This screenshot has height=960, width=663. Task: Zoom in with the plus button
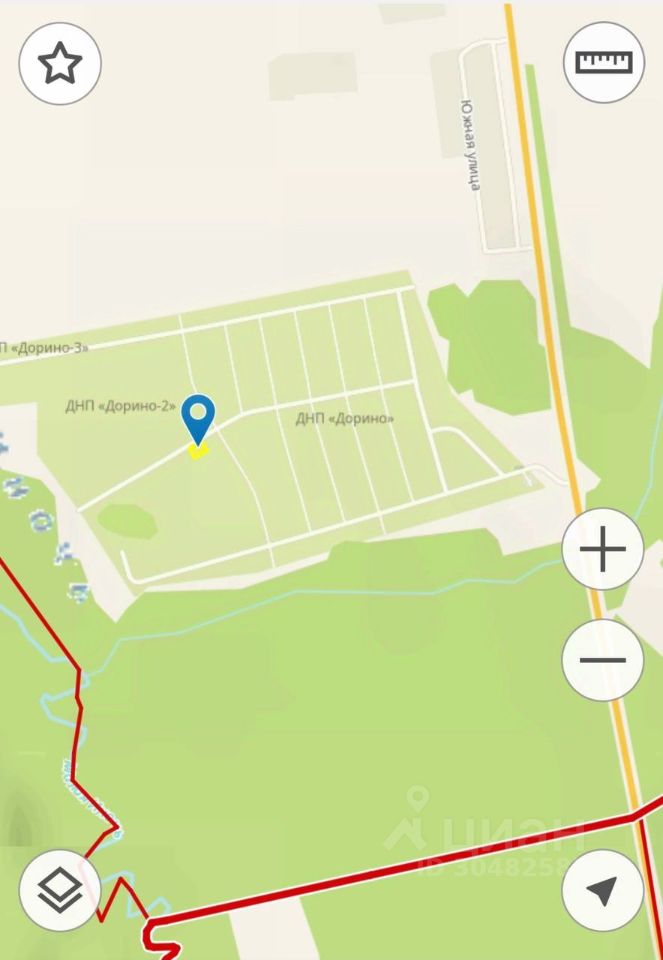tap(602, 549)
